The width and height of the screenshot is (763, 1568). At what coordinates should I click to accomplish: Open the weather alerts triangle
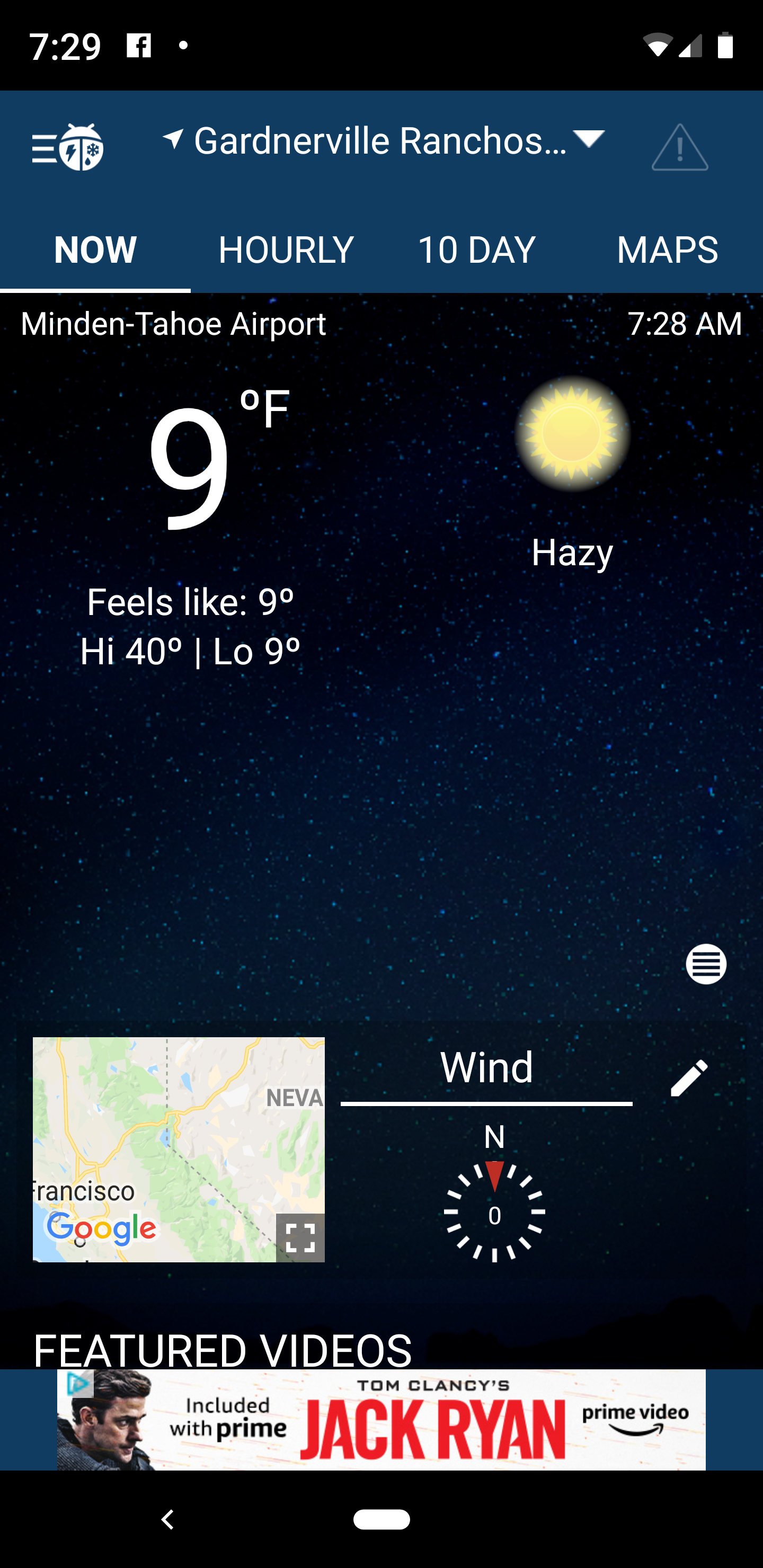(679, 148)
